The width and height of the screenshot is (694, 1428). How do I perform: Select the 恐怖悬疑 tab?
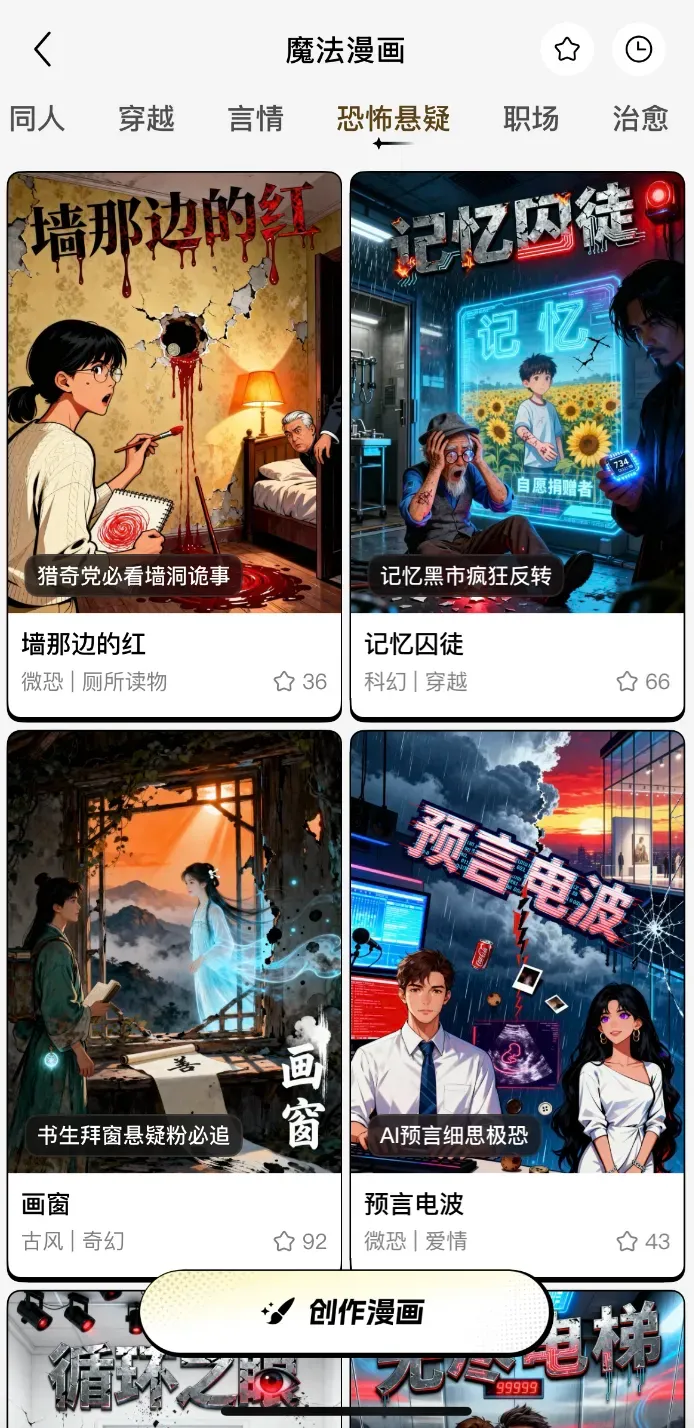pyautogui.click(x=393, y=119)
